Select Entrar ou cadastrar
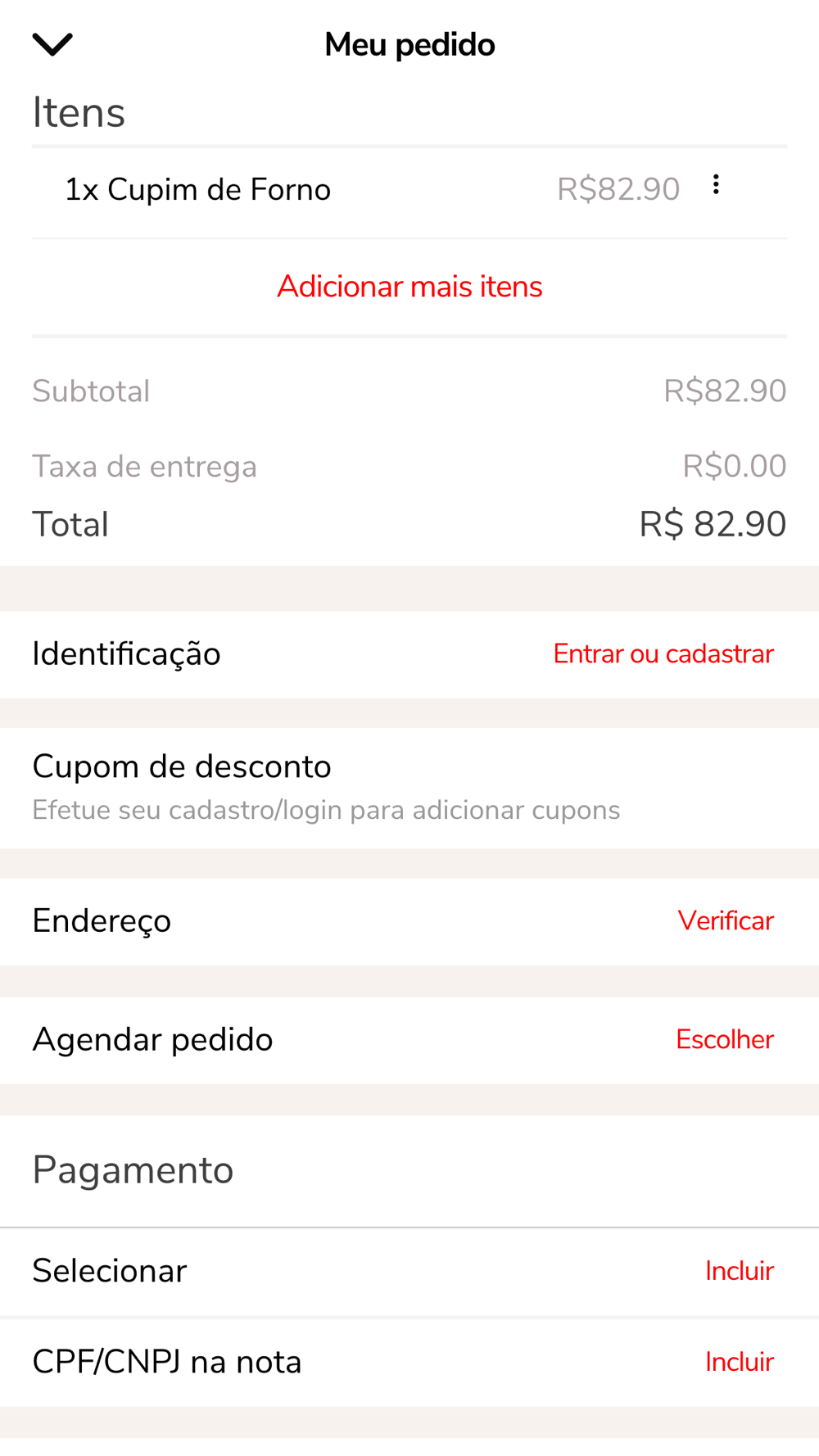The height and width of the screenshot is (1456, 819). pyautogui.click(x=663, y=653)
